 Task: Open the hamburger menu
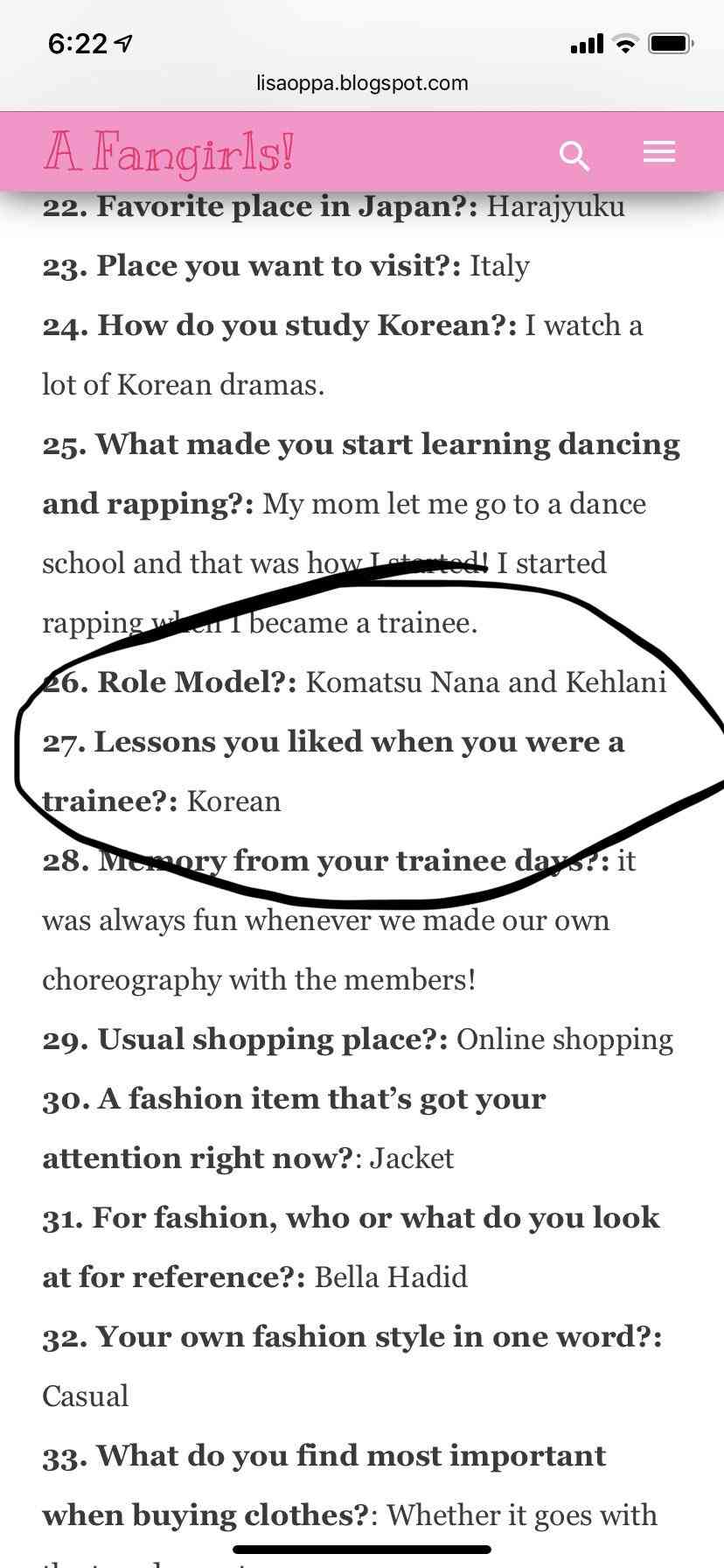658,152
